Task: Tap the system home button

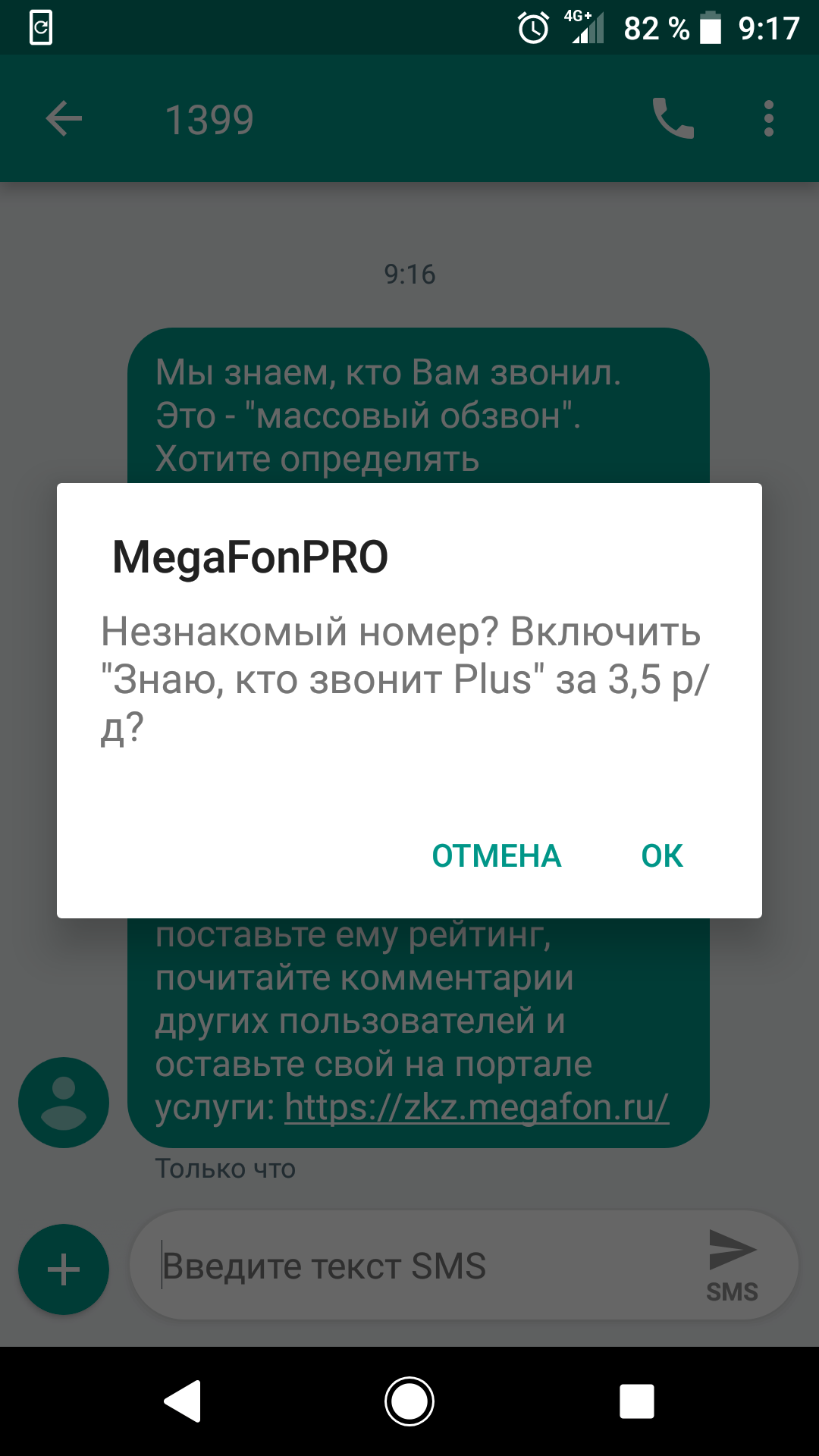Action: [x=409, y=1401]
